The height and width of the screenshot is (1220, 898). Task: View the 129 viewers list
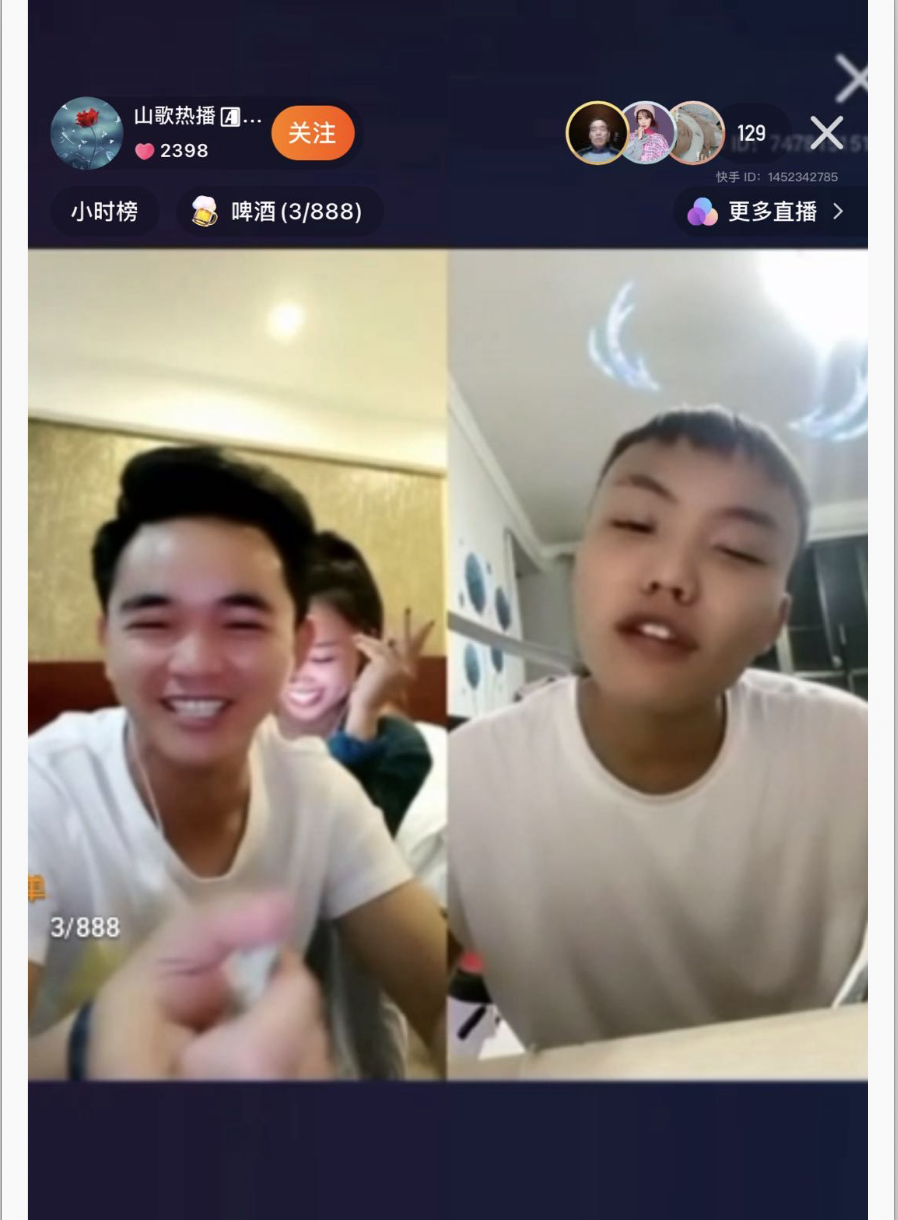pos(751,133)
